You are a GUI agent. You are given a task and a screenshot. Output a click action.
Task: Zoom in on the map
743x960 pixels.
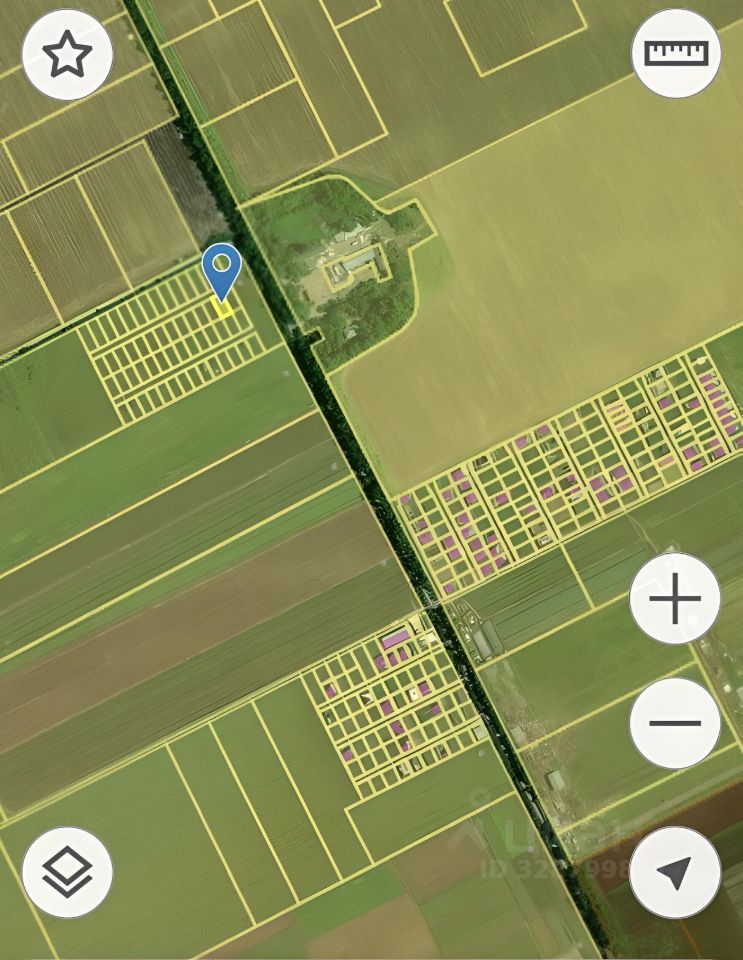pyautogui.click(x=675, y=599)
